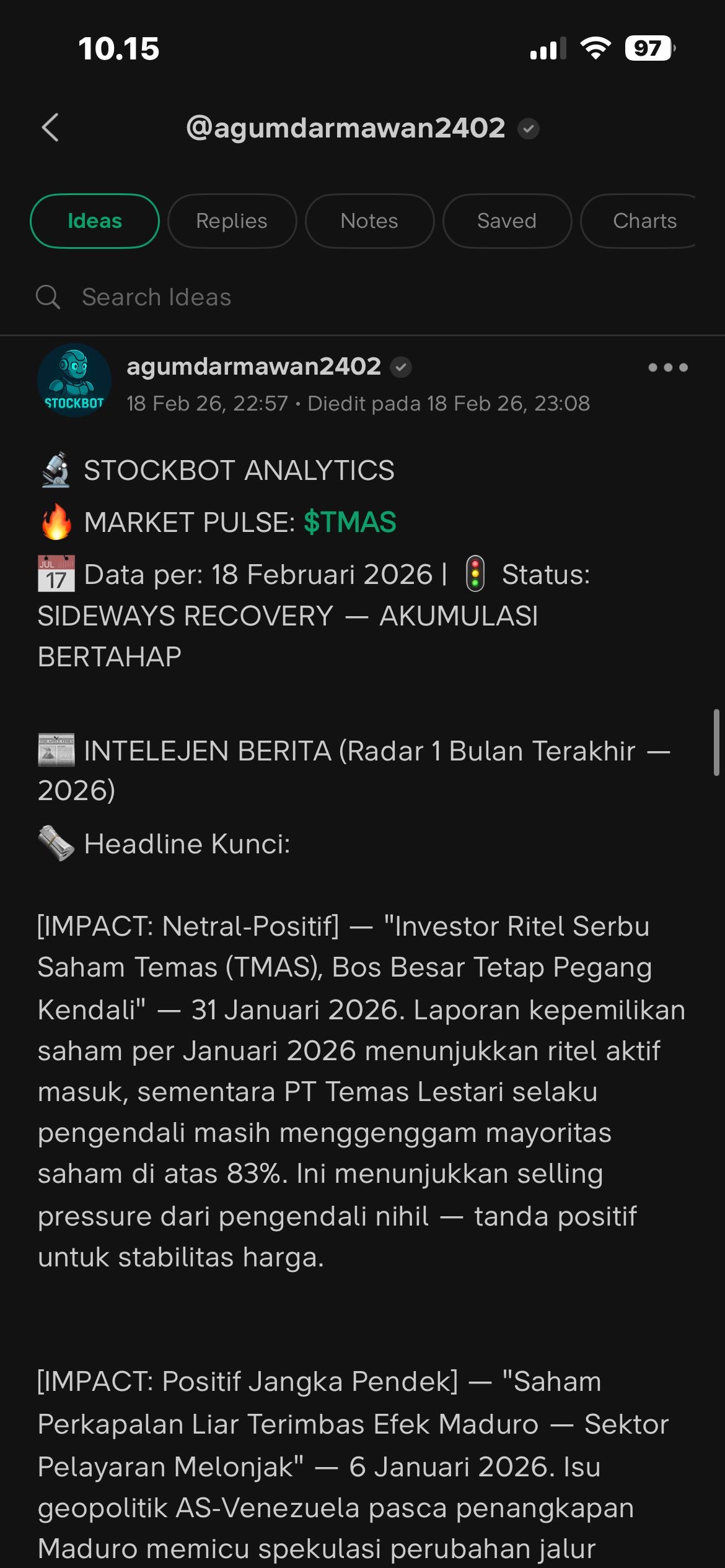Open the Charts tab
Screen dimensions: 725x1568
click(644, 220)
